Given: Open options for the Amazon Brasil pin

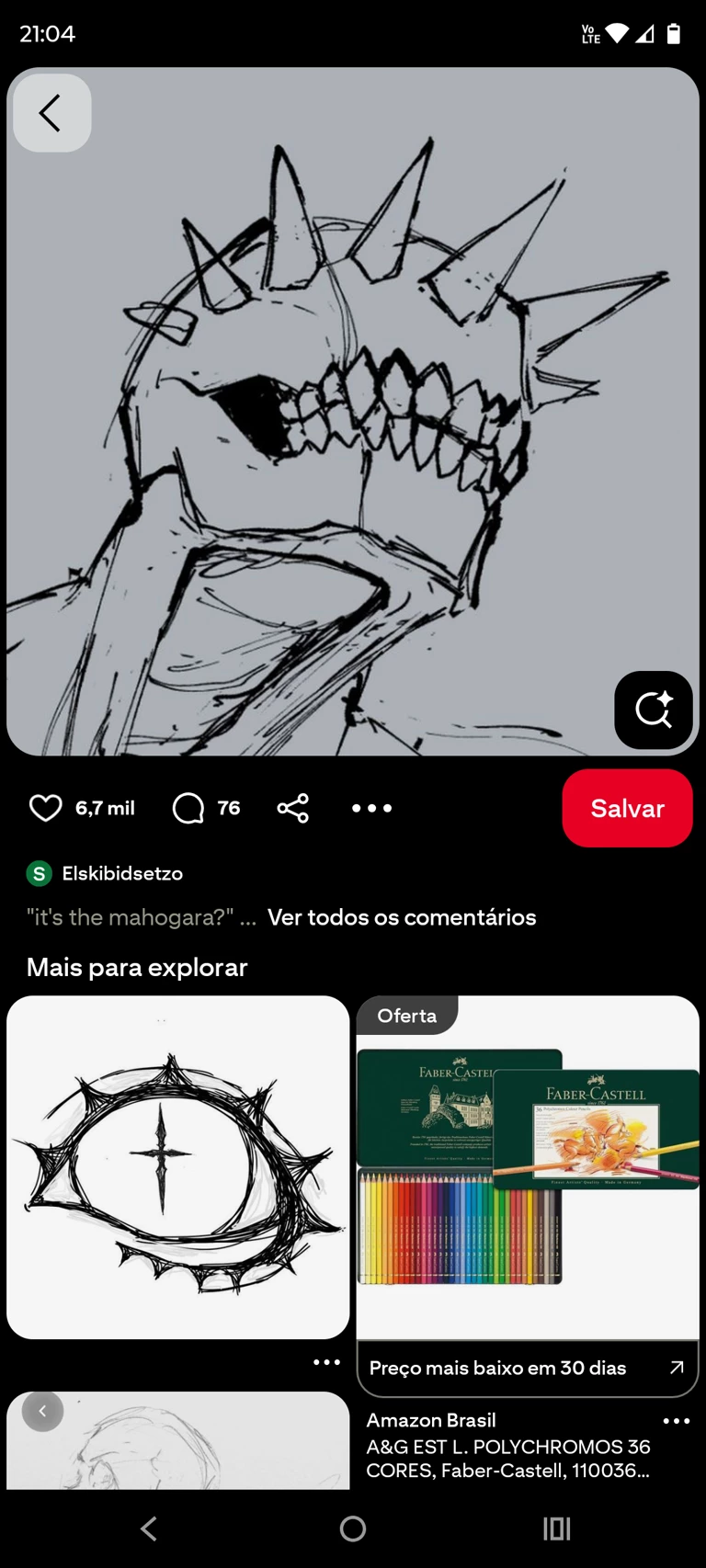Looking at the screenshot, I should click(x=676, y=1421).
